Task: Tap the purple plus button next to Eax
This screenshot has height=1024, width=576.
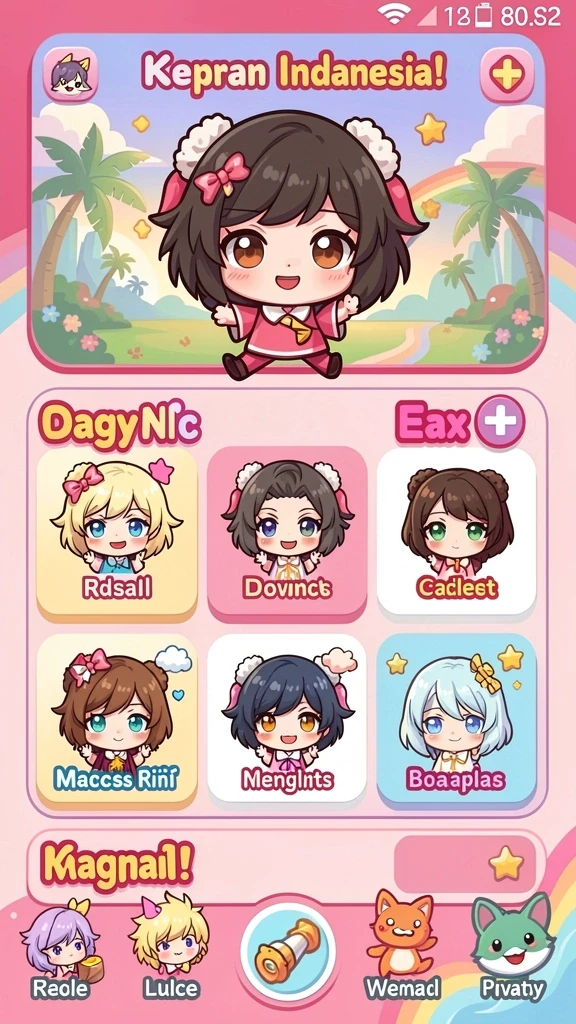Action: tap(500, 421)
